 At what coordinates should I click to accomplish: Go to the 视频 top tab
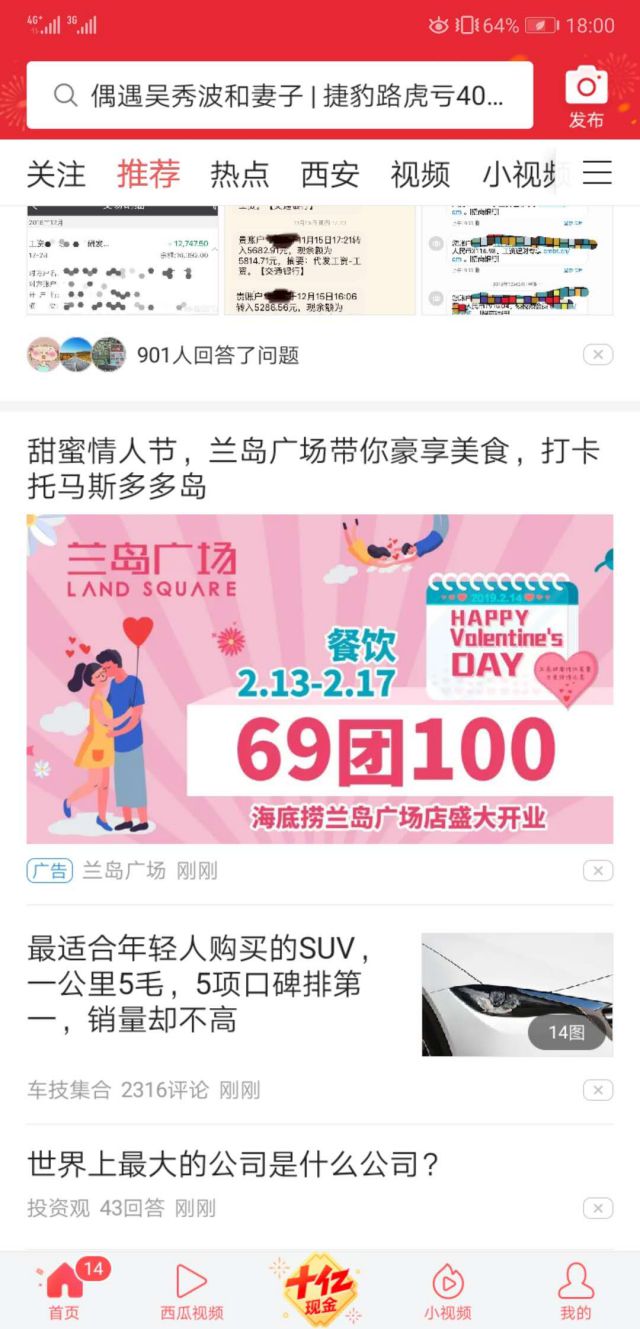[420, 174]
